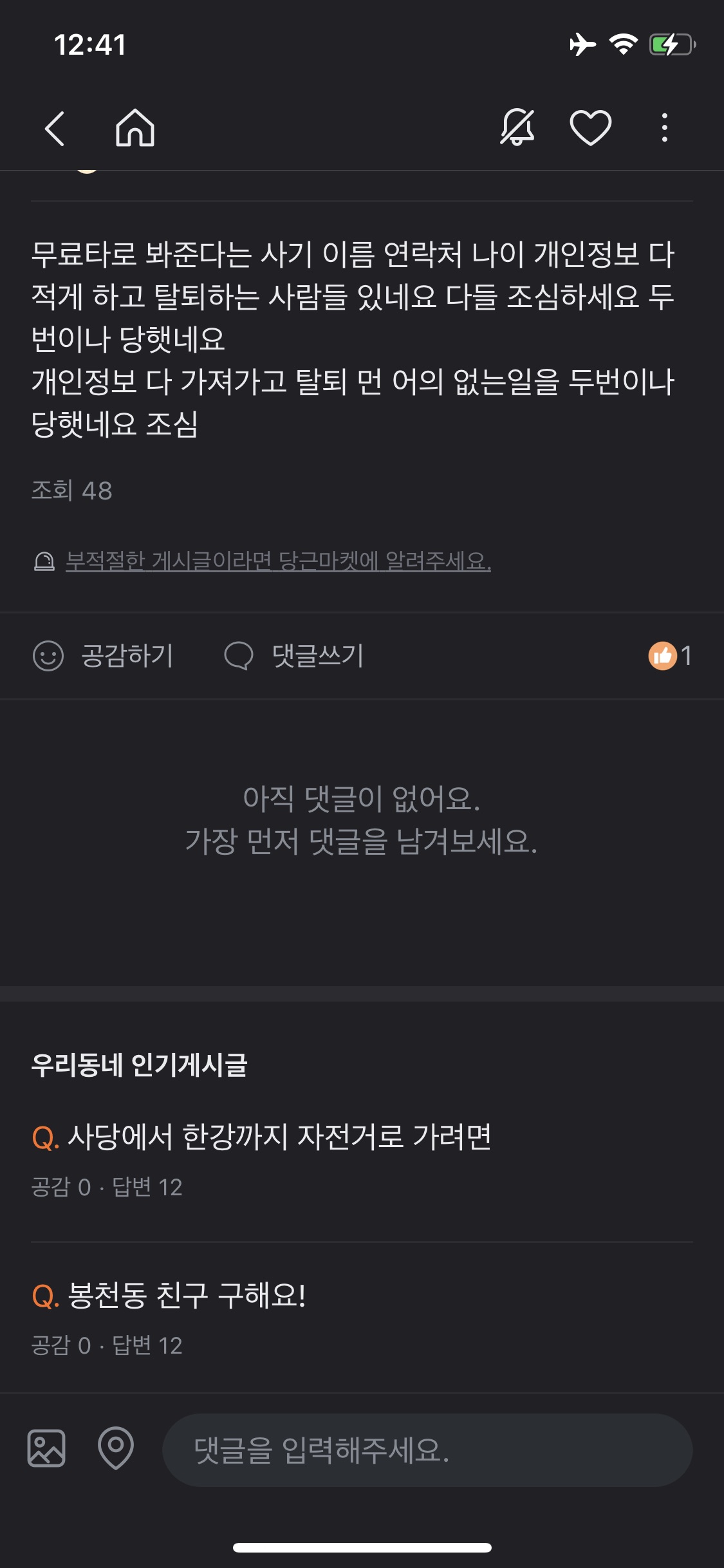Screen dimensions: 724x1568
Task: View who reacted with thumbs-up
Action: [x=670, y=656]
